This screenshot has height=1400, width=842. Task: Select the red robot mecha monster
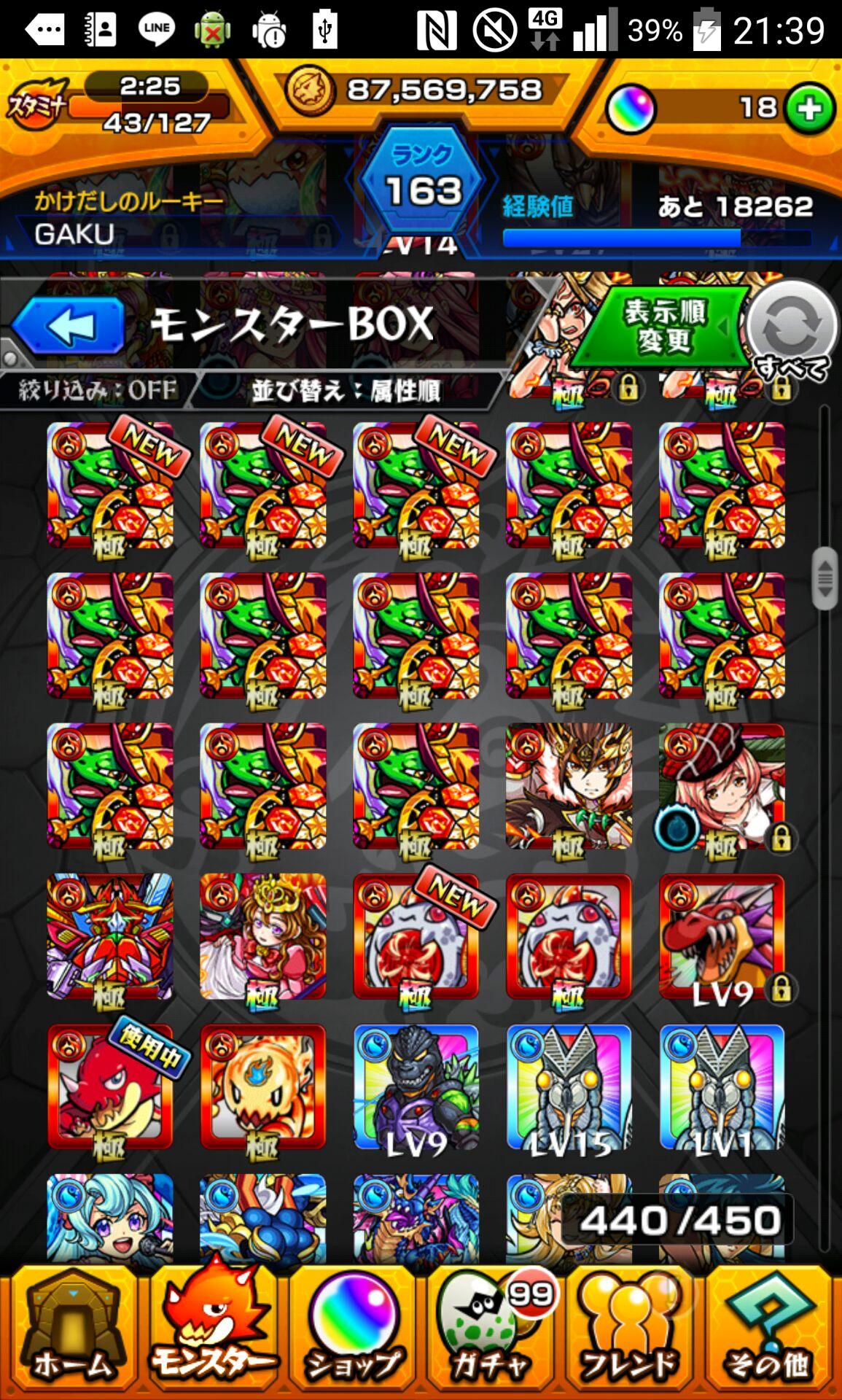pyautogui.click(x=110, y=936)
